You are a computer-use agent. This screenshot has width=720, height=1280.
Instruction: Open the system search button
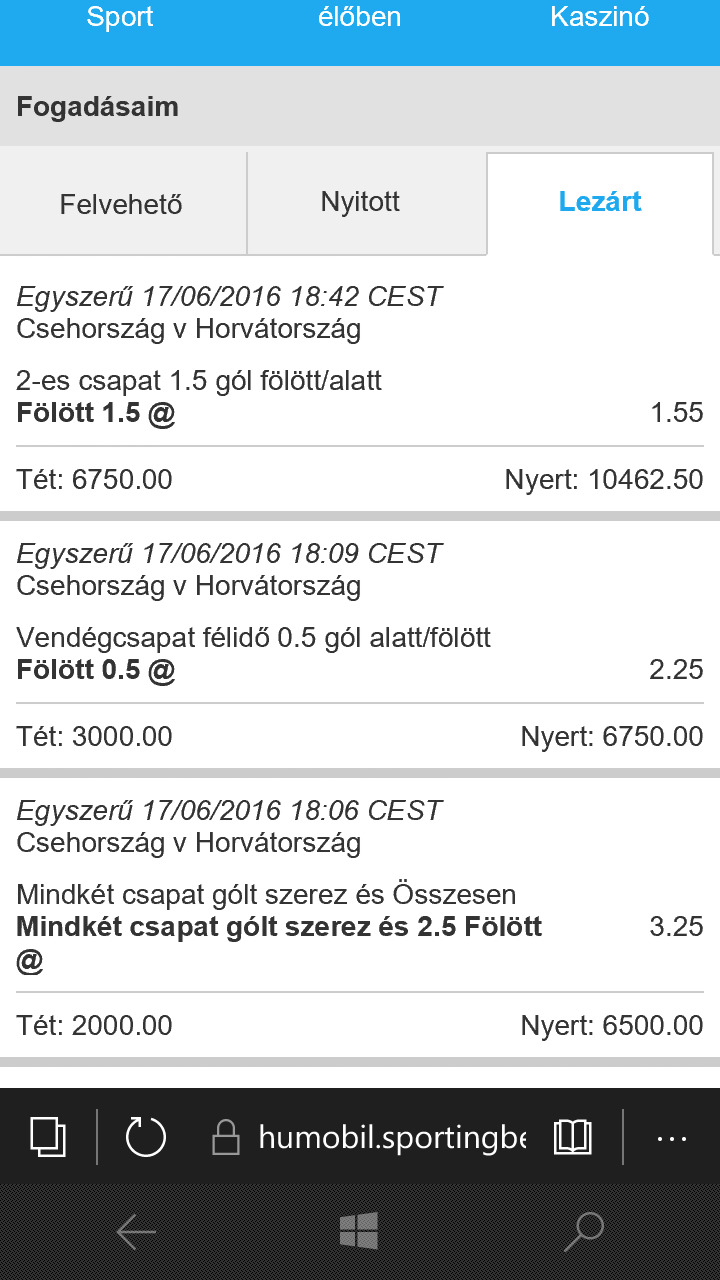click(x=584, y=1232)
